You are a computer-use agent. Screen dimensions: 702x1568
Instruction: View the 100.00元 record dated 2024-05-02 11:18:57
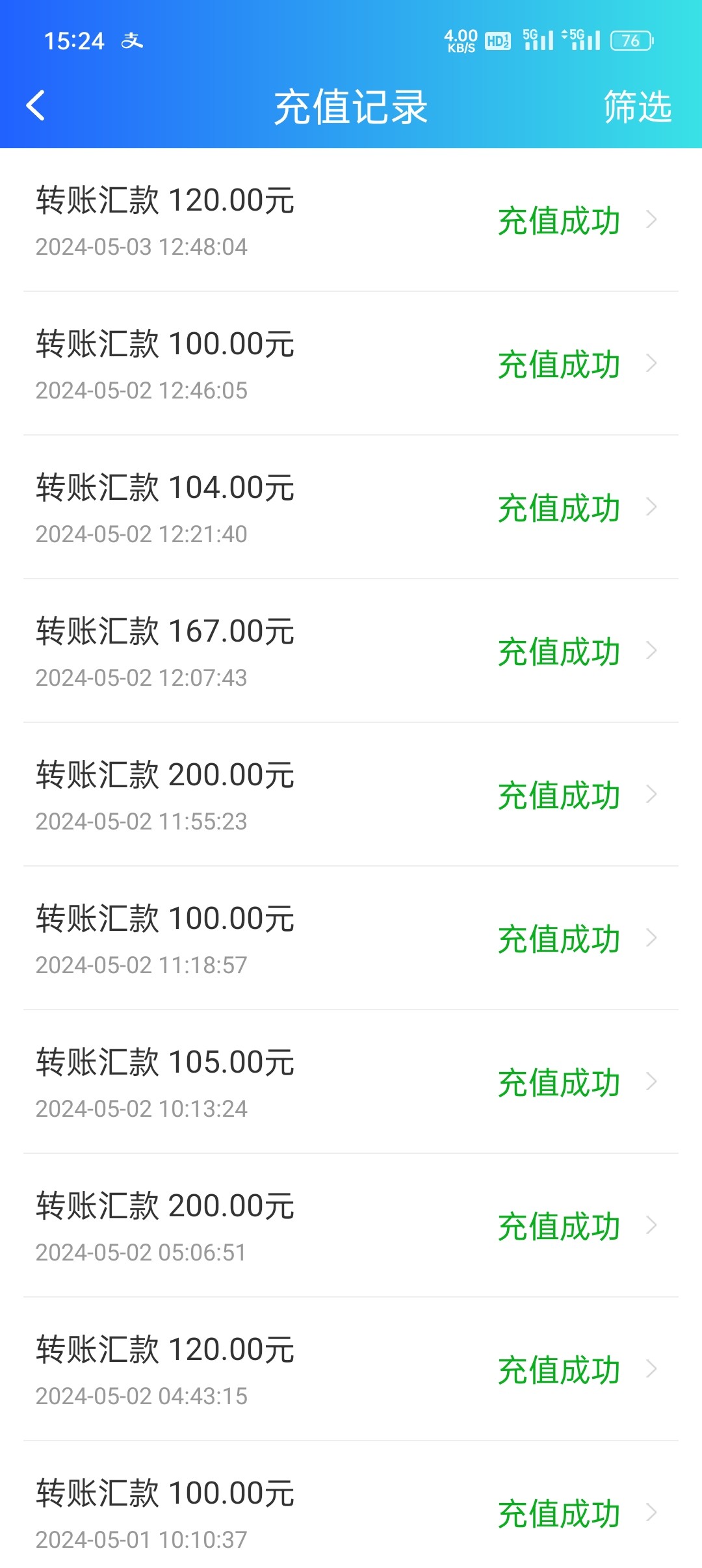pyautogui.click(x=351, y=939)
